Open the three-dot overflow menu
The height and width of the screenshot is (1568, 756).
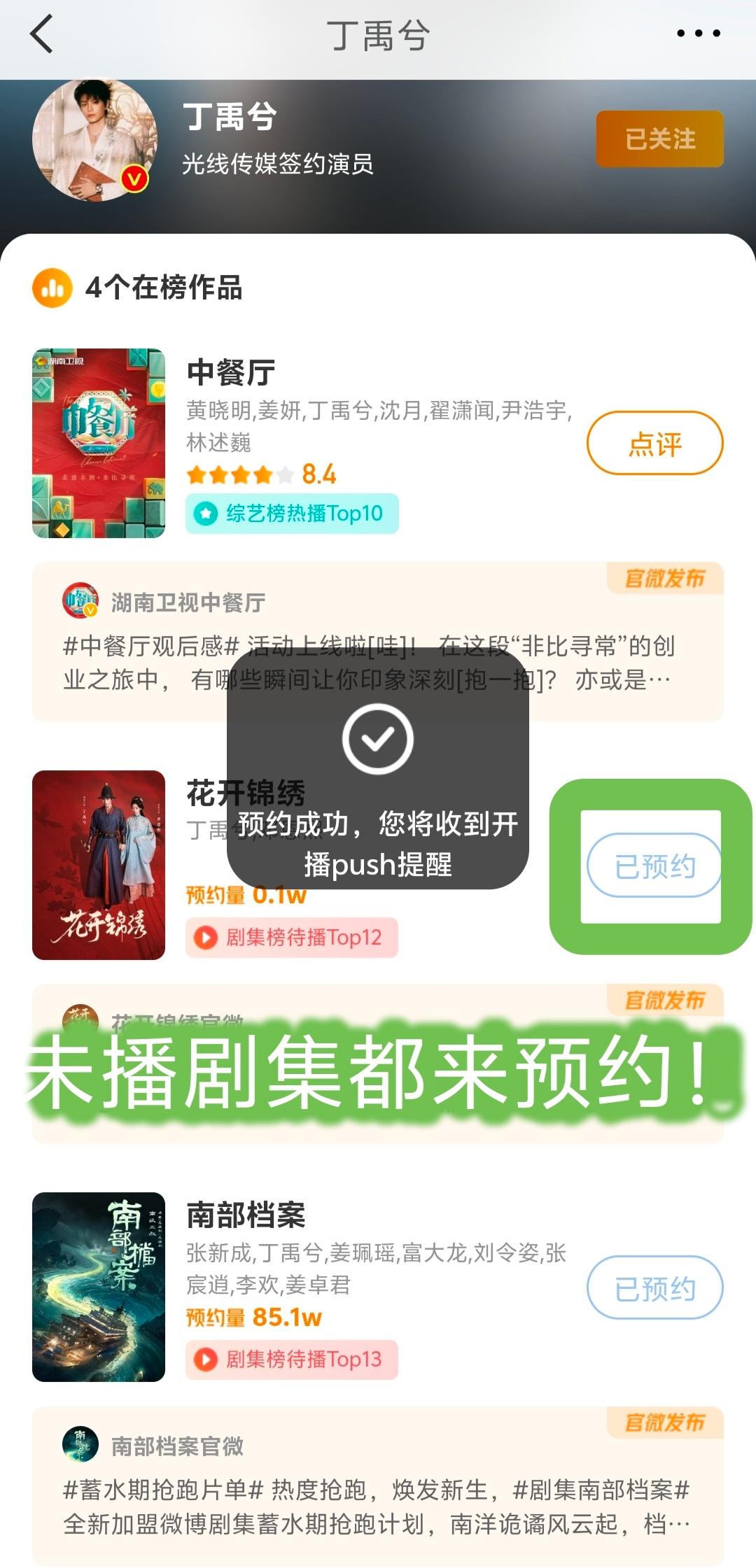(x=698, y=33)
